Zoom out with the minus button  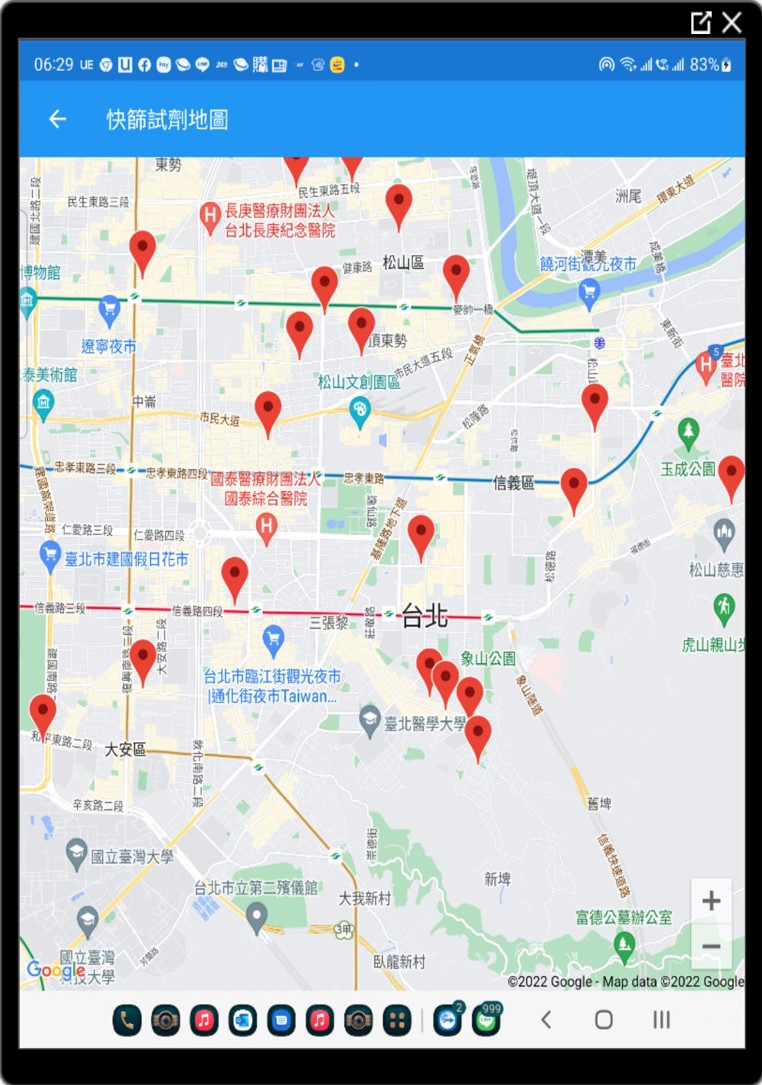(711, 946)
